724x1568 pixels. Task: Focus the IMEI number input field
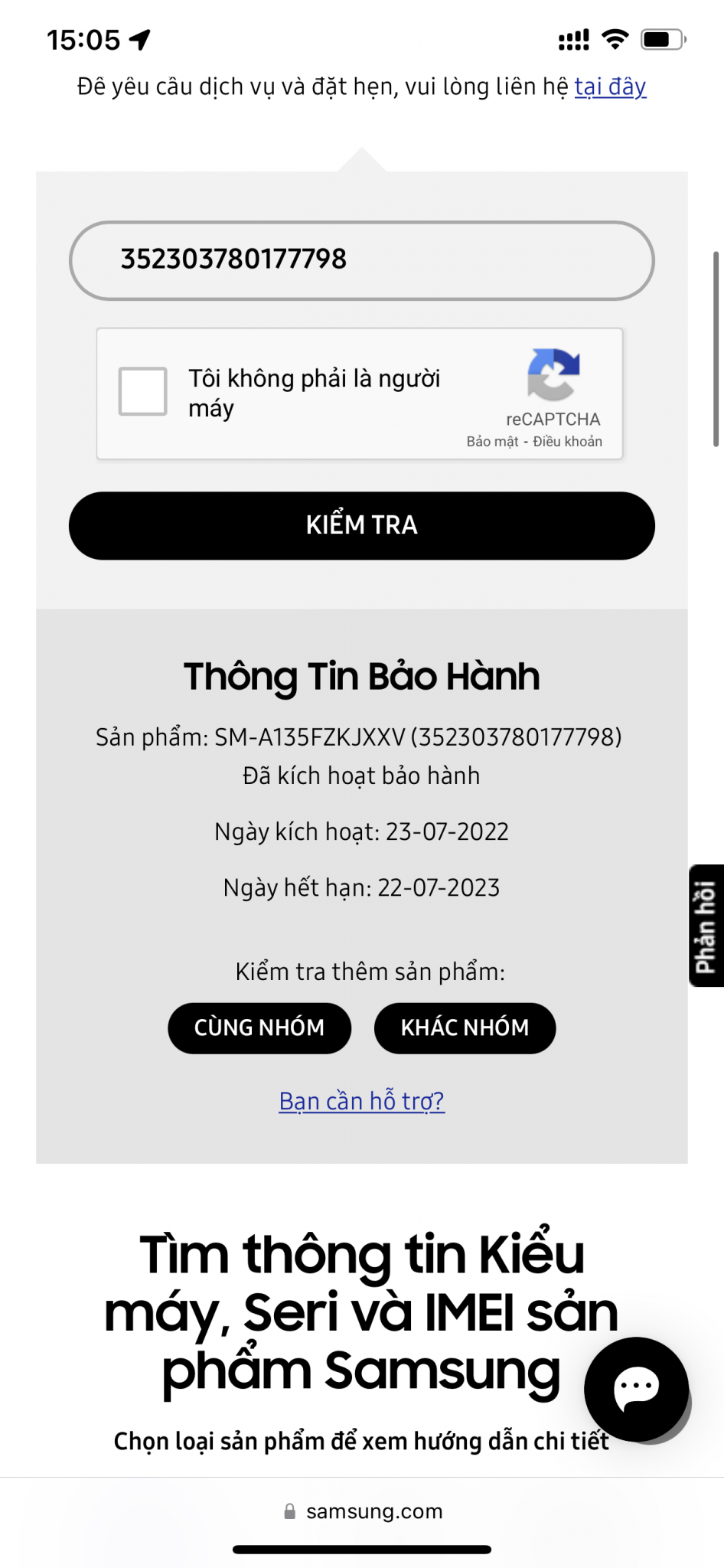(x=361, y=260)
